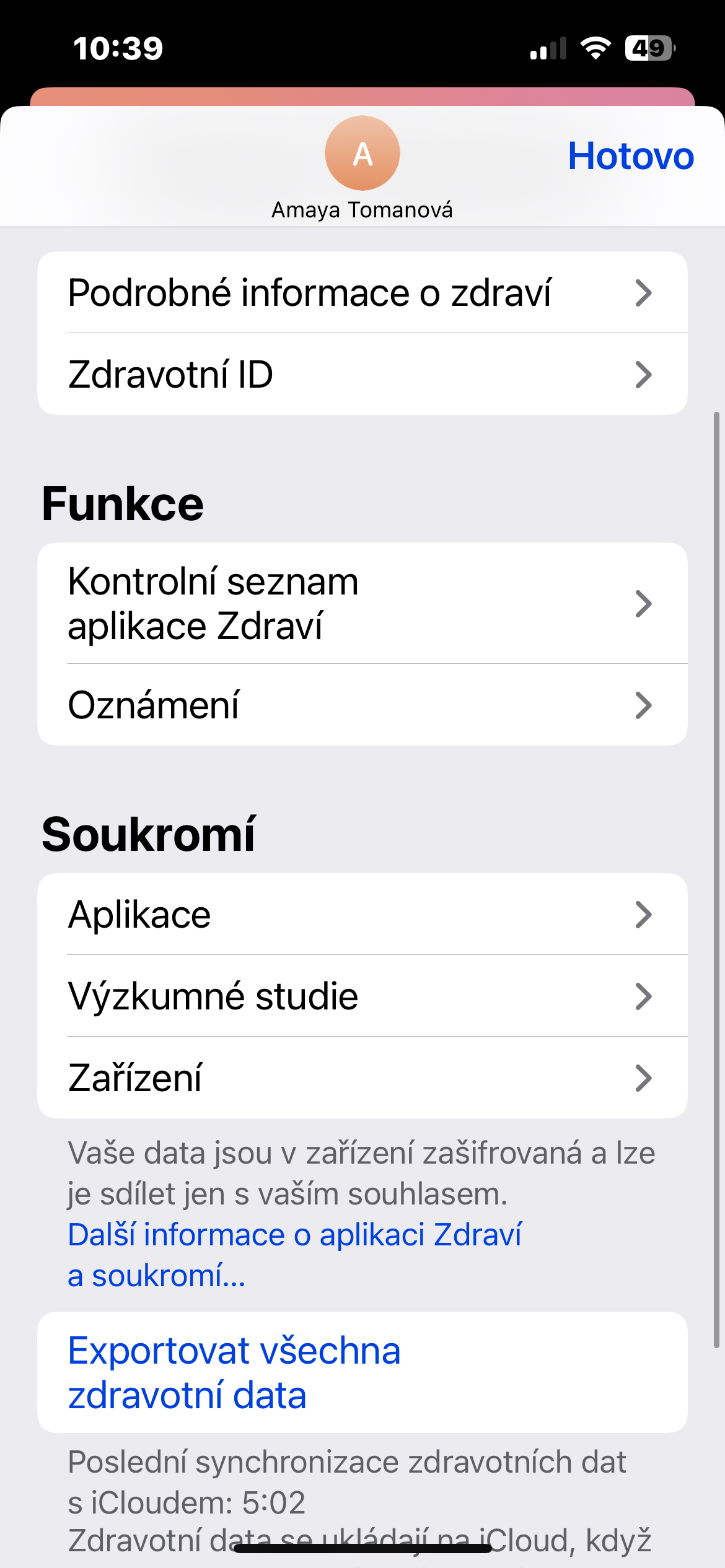The height and width of the screenshot is (1568, 725).
Task: Open Podrobné informace o zdraví
Action: 362,293
